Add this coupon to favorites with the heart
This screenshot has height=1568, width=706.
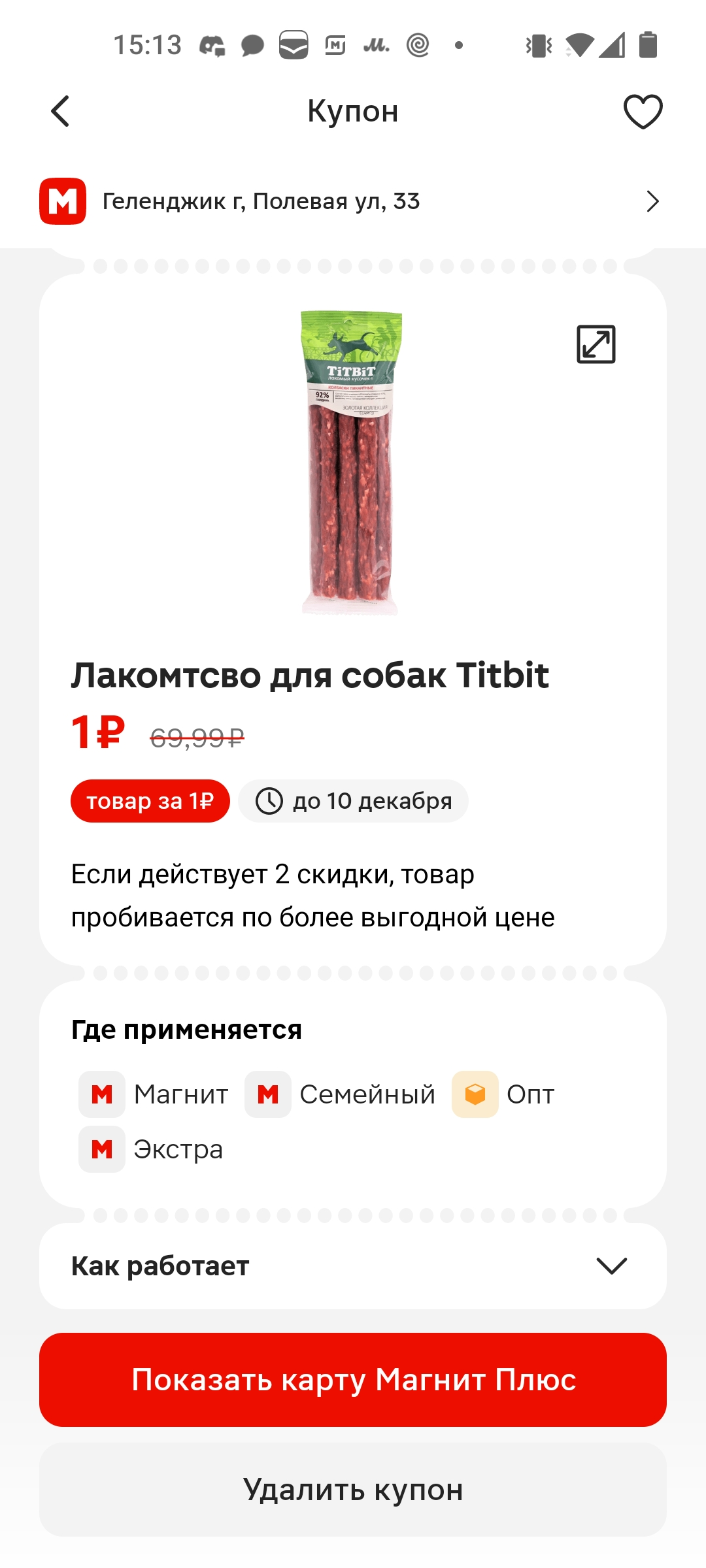click(643, 112)
